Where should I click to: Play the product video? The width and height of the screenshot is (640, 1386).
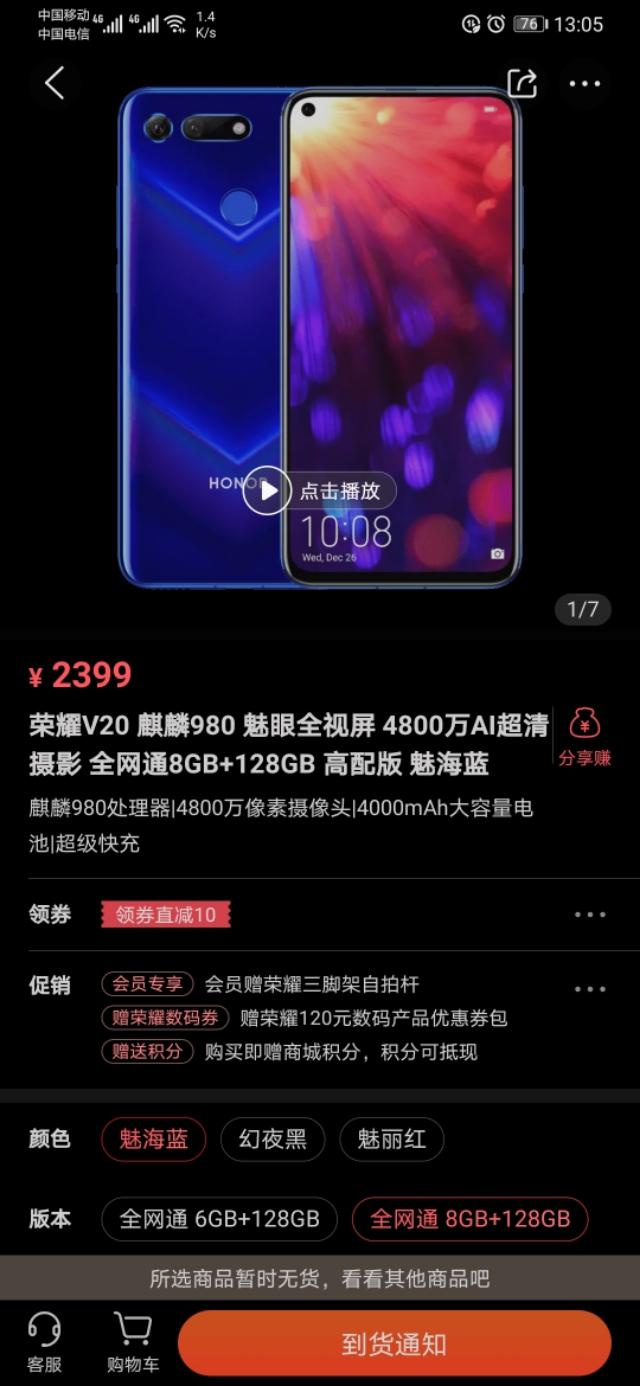(x=267, y=491)
